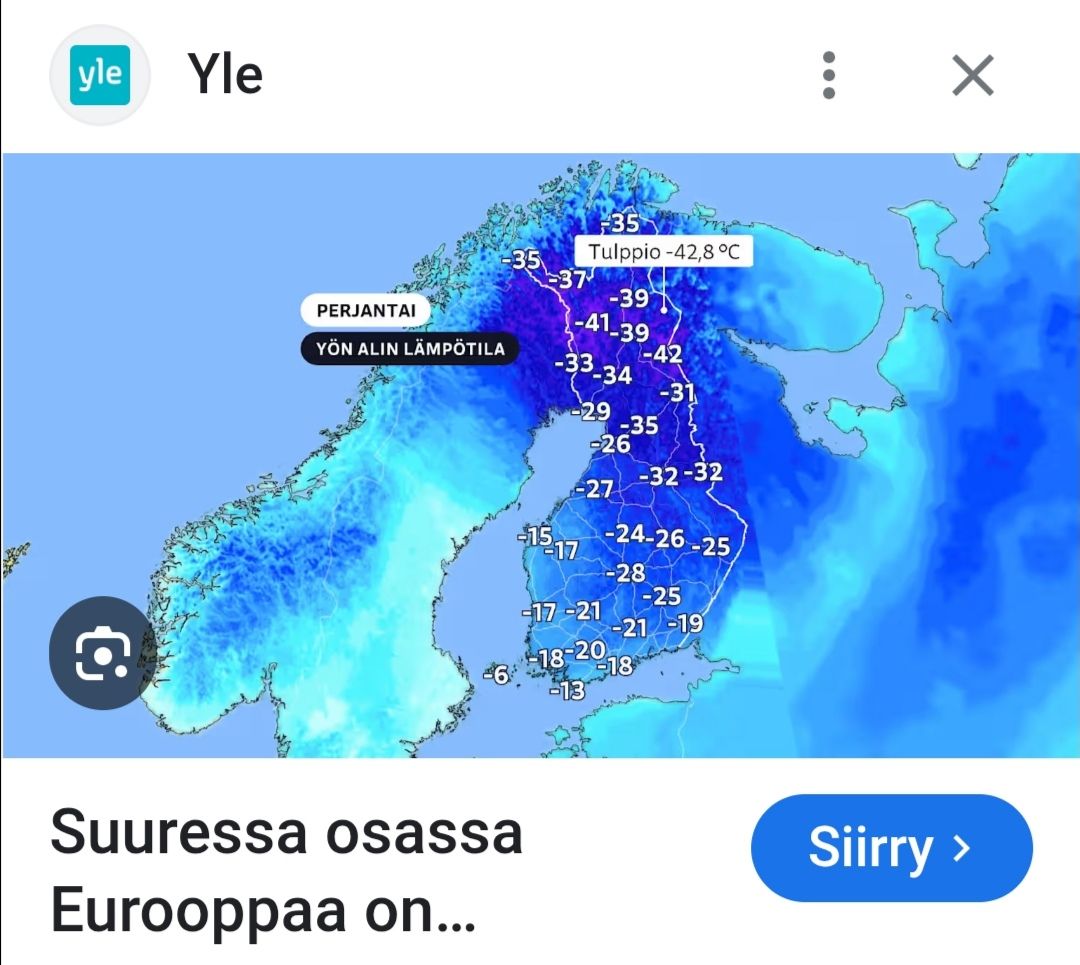This screenshot has height=965, width=1080.
Task: Open the article titled Suuressa osassa Eurooppaa
Action: coord(287,869)
